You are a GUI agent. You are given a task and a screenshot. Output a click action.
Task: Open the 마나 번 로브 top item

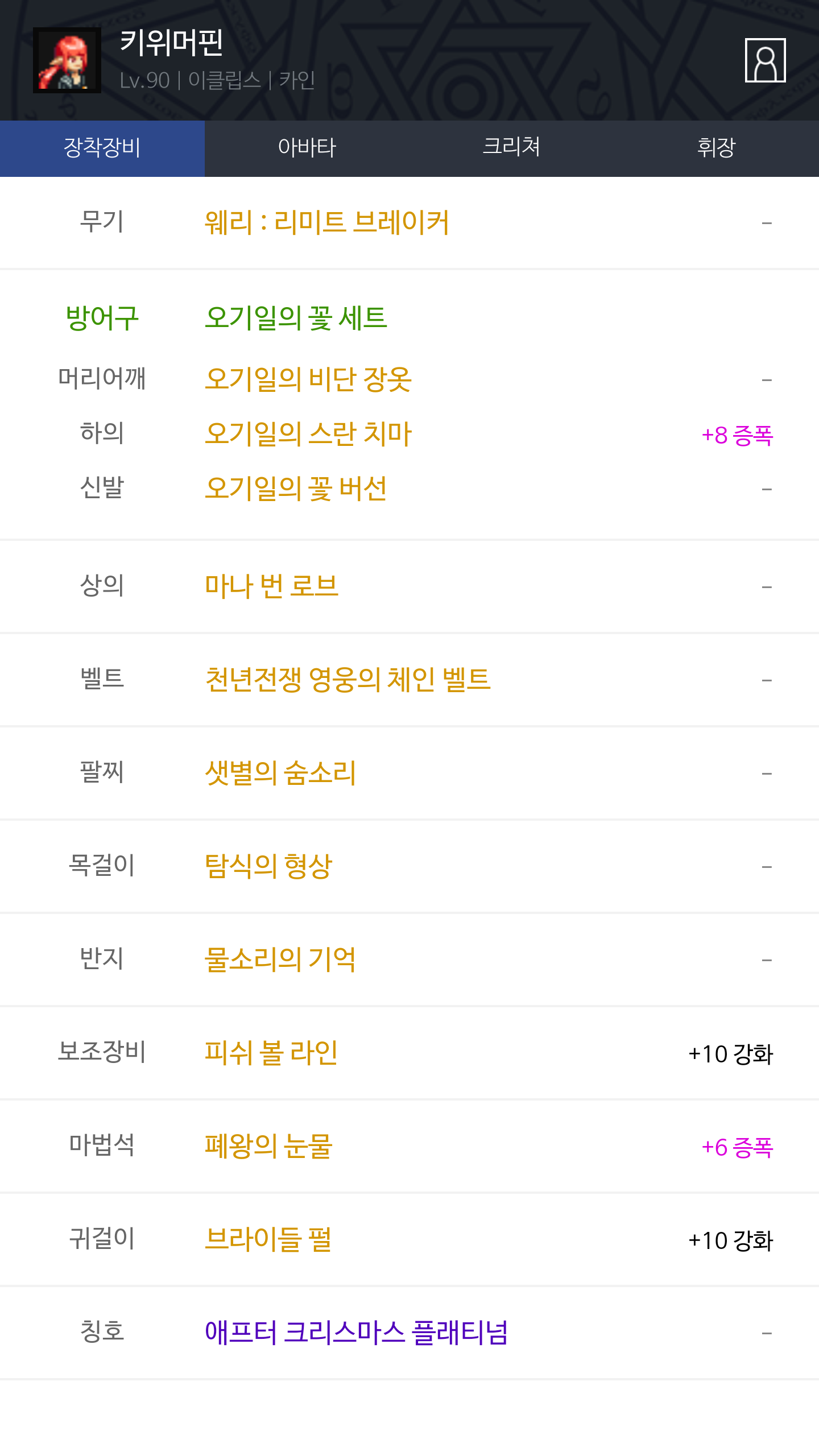pos(272,586)
